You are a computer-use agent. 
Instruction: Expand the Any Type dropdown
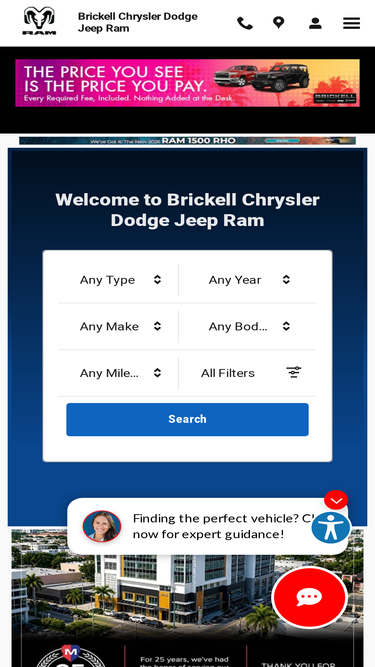[119, 279]
